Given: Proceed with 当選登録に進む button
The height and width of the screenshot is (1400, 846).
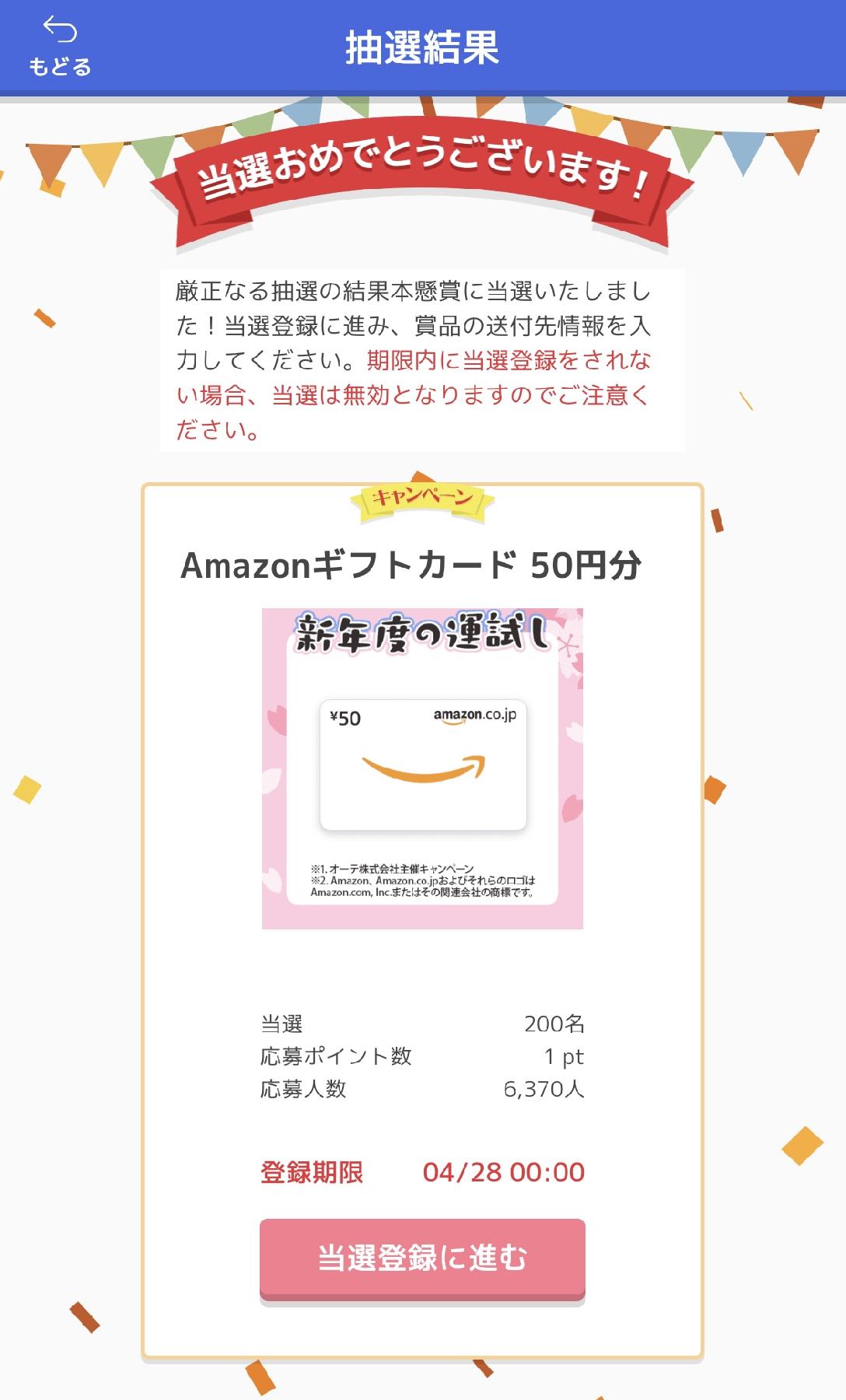Looking at the screenshot, I should coord(422,1258).
